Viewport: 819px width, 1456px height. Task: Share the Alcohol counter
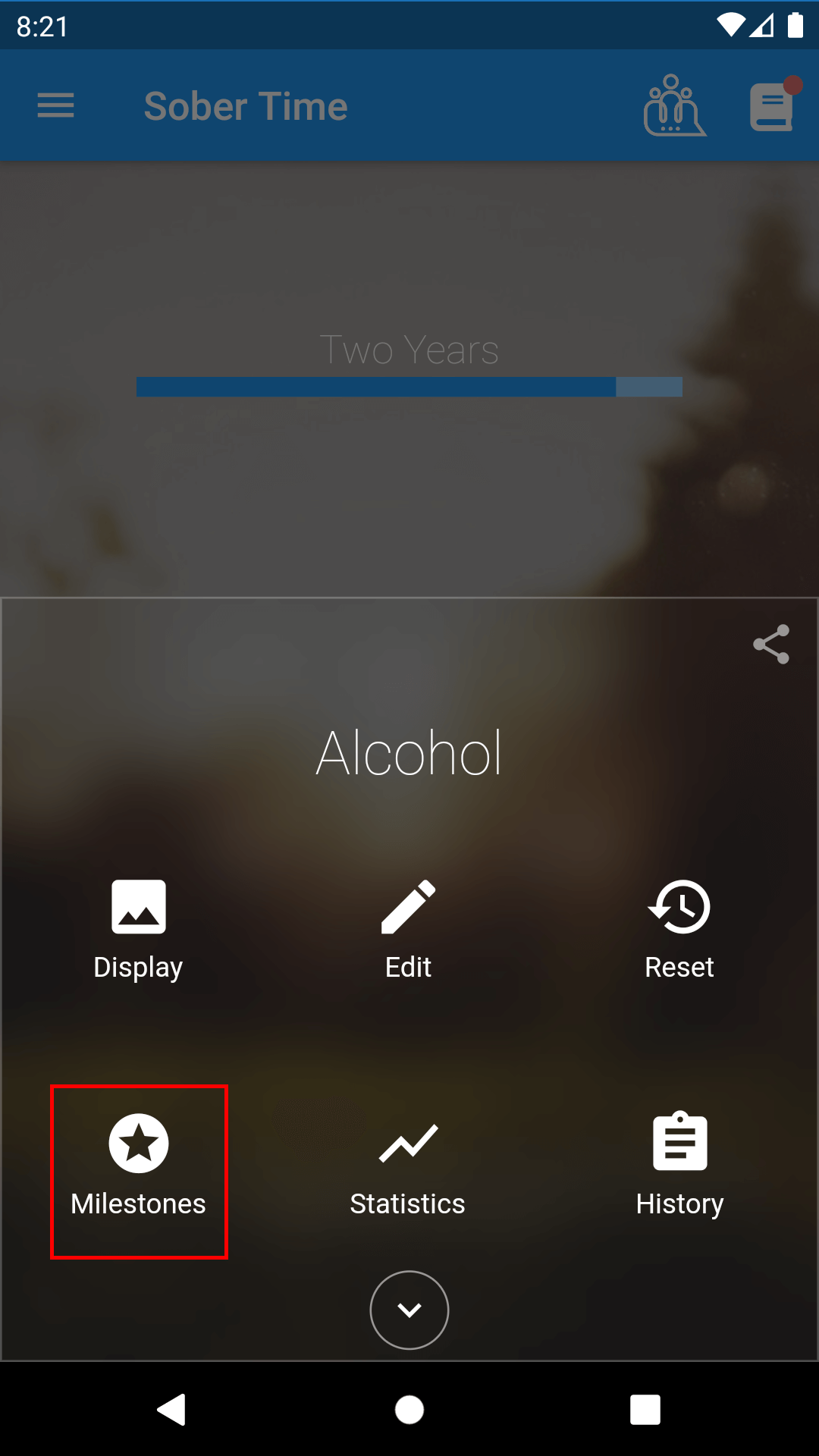point(771,644)
